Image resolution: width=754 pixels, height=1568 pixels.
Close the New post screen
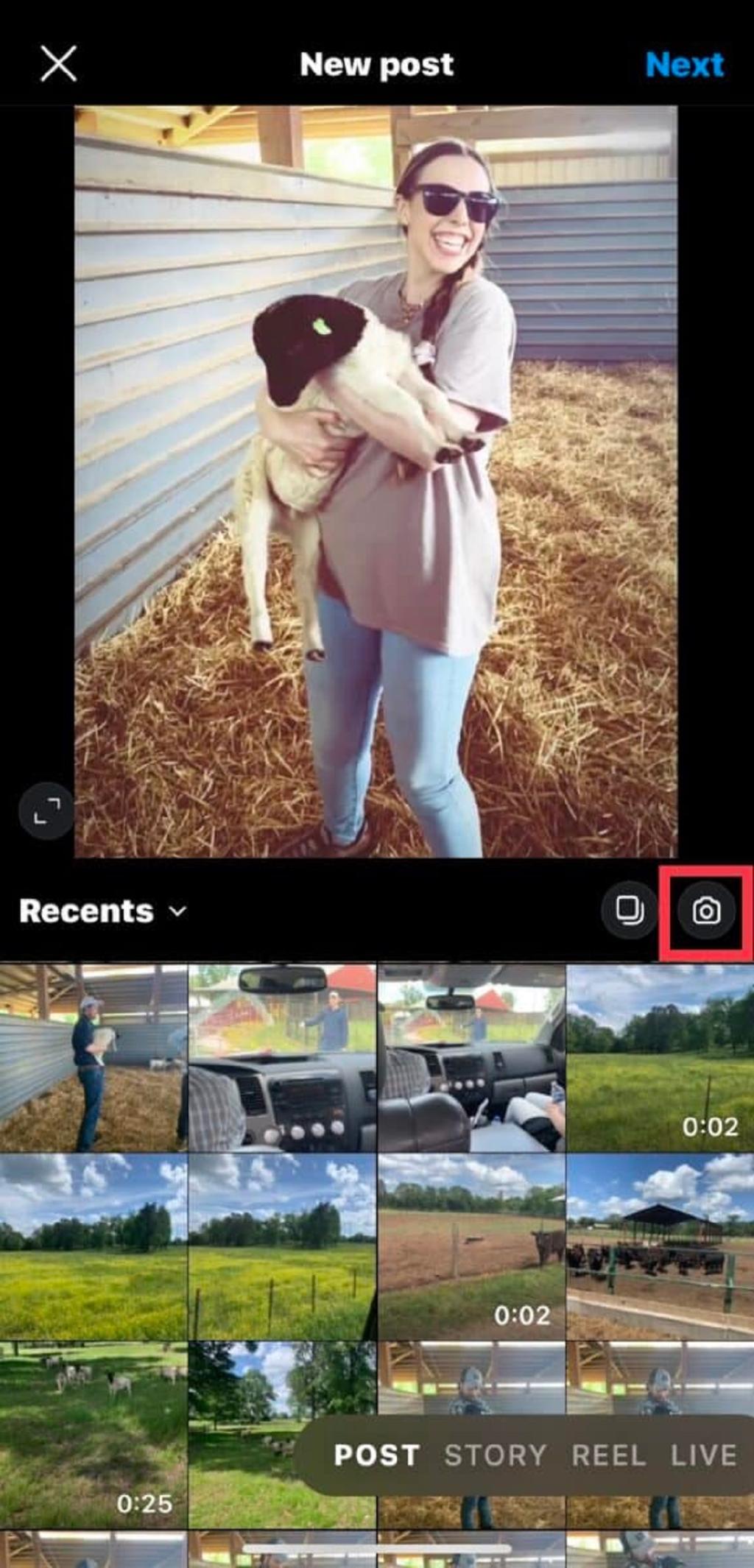click(58, 64)
